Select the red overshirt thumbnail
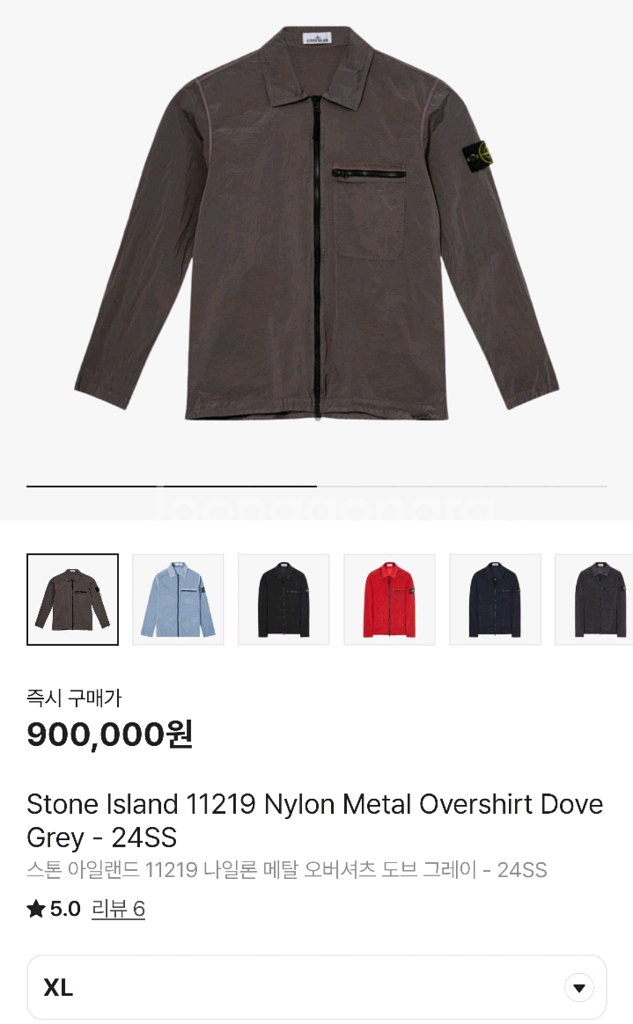 [390, 600]
